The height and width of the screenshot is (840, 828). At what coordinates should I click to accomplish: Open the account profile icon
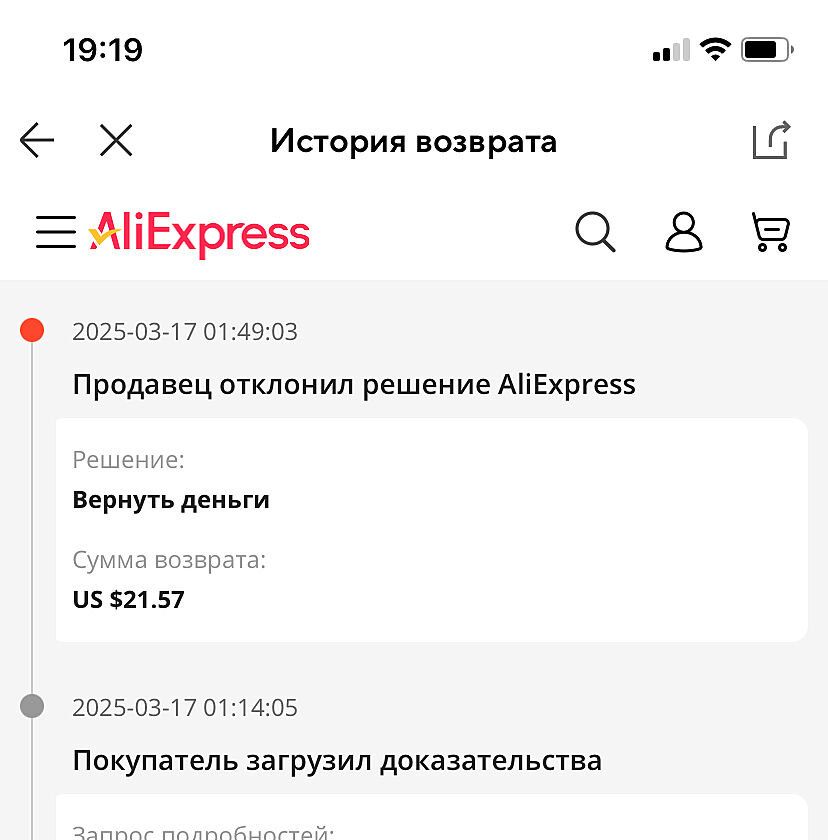[x=684, y=232]
